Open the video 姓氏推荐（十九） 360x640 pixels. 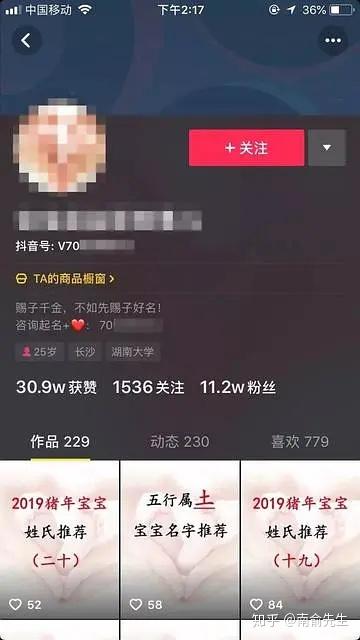[x=300, y=539]
